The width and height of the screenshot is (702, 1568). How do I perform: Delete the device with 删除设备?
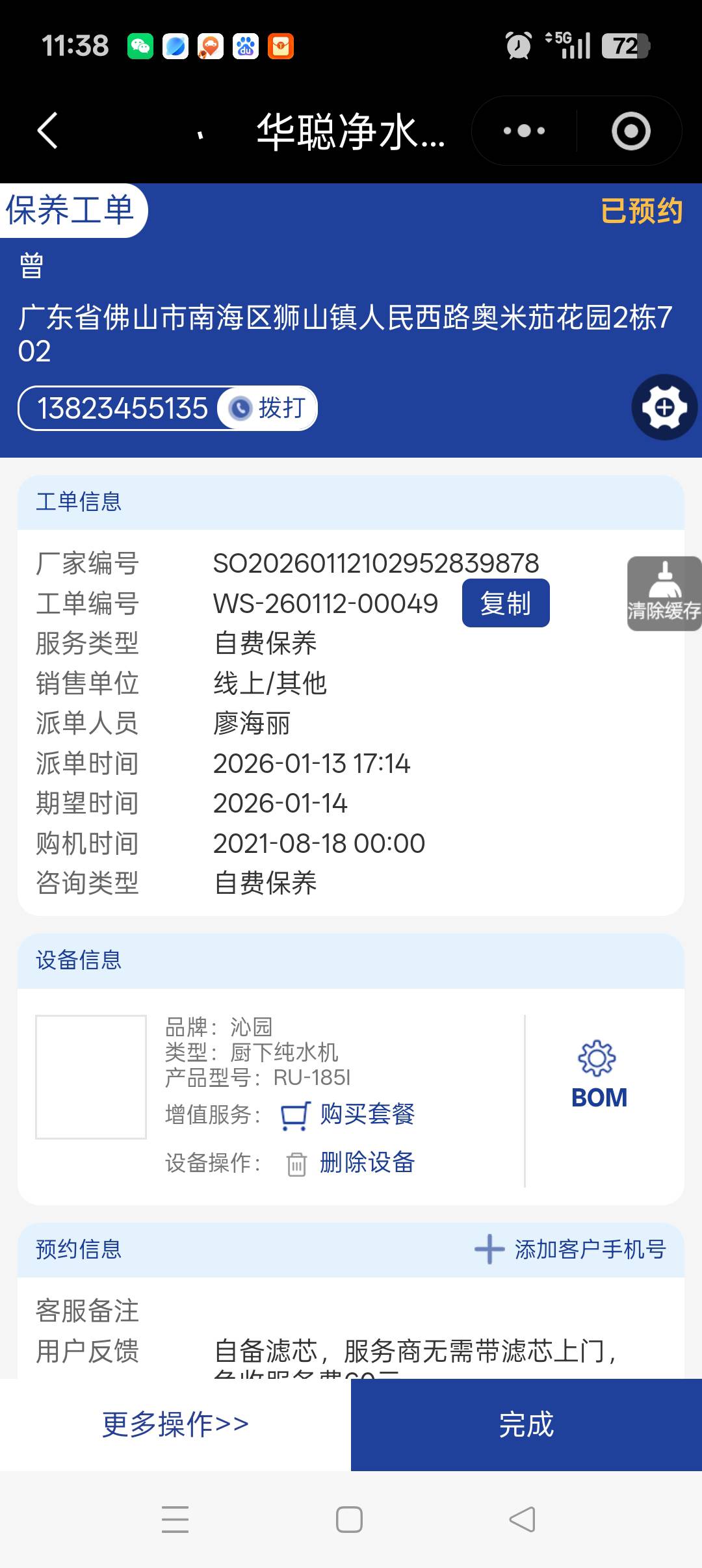(367, 1162)
